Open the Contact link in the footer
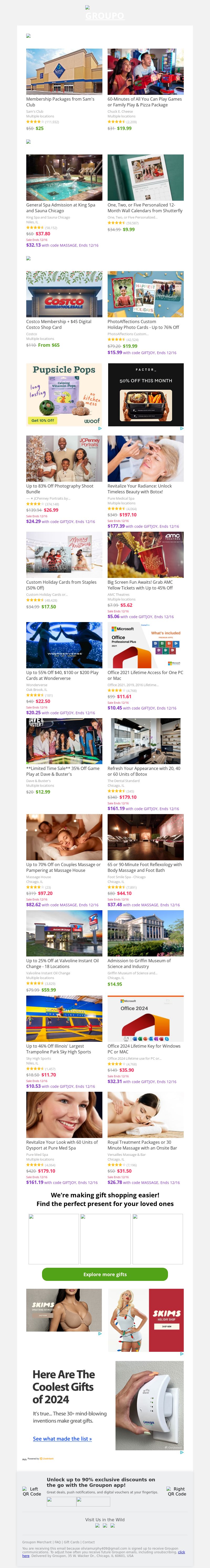 pos(89,1542)
